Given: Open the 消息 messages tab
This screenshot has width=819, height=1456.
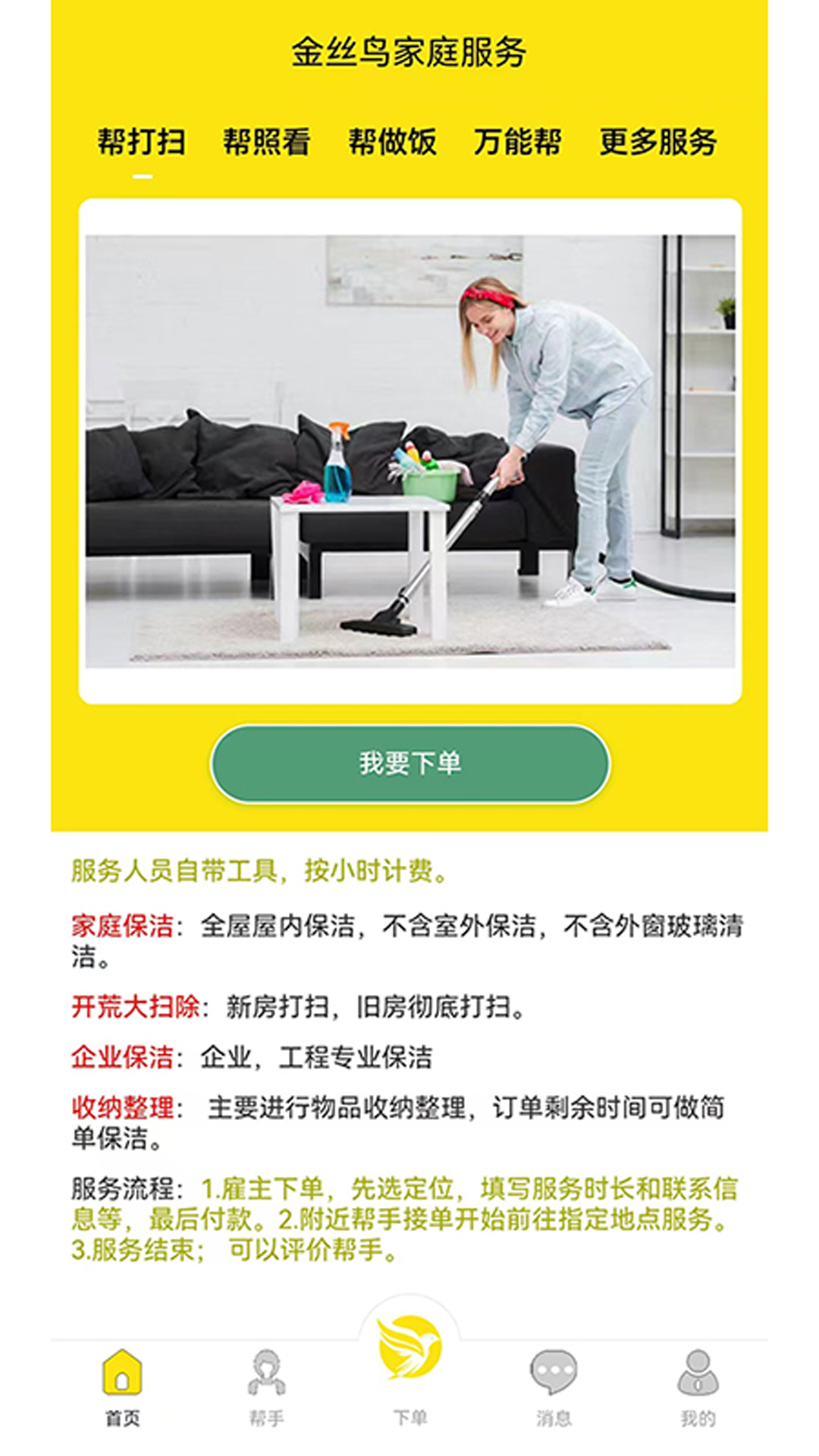Looking at the screenshot, I should pyautogui.click(x=553, y=1386).
